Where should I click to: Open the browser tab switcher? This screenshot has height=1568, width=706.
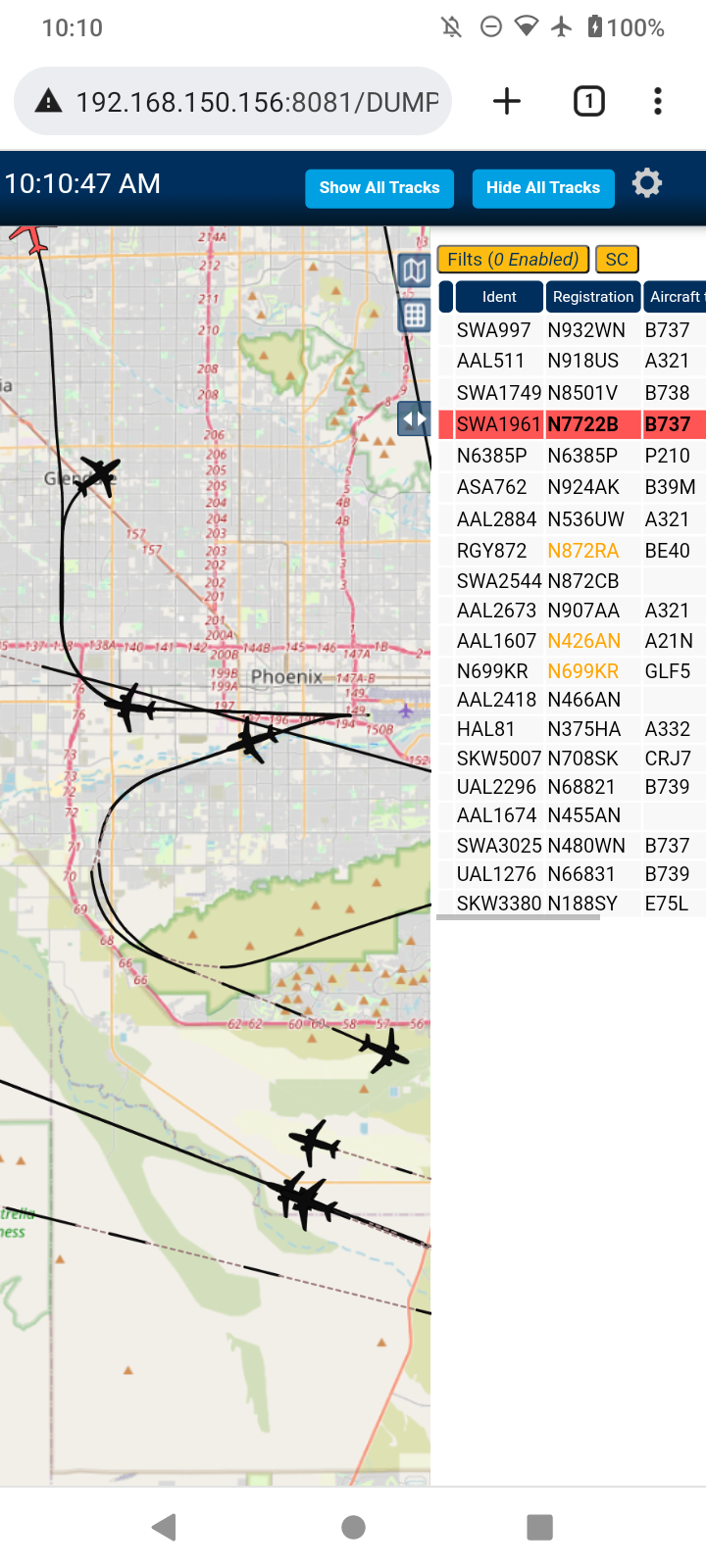pos(589,101)
